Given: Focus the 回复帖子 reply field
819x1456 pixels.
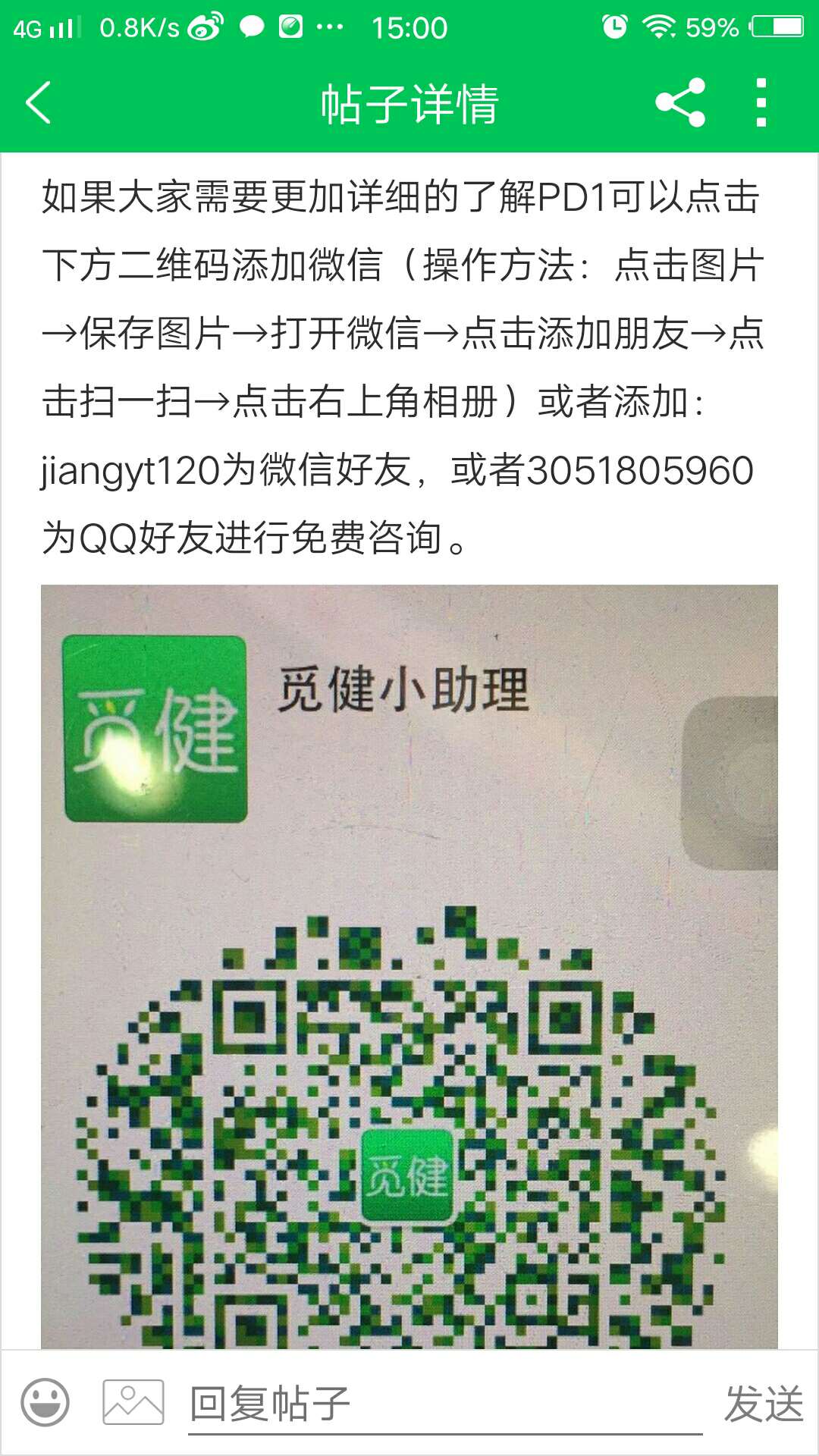Looking at the screenshot, I should [x=444, y=1404].
